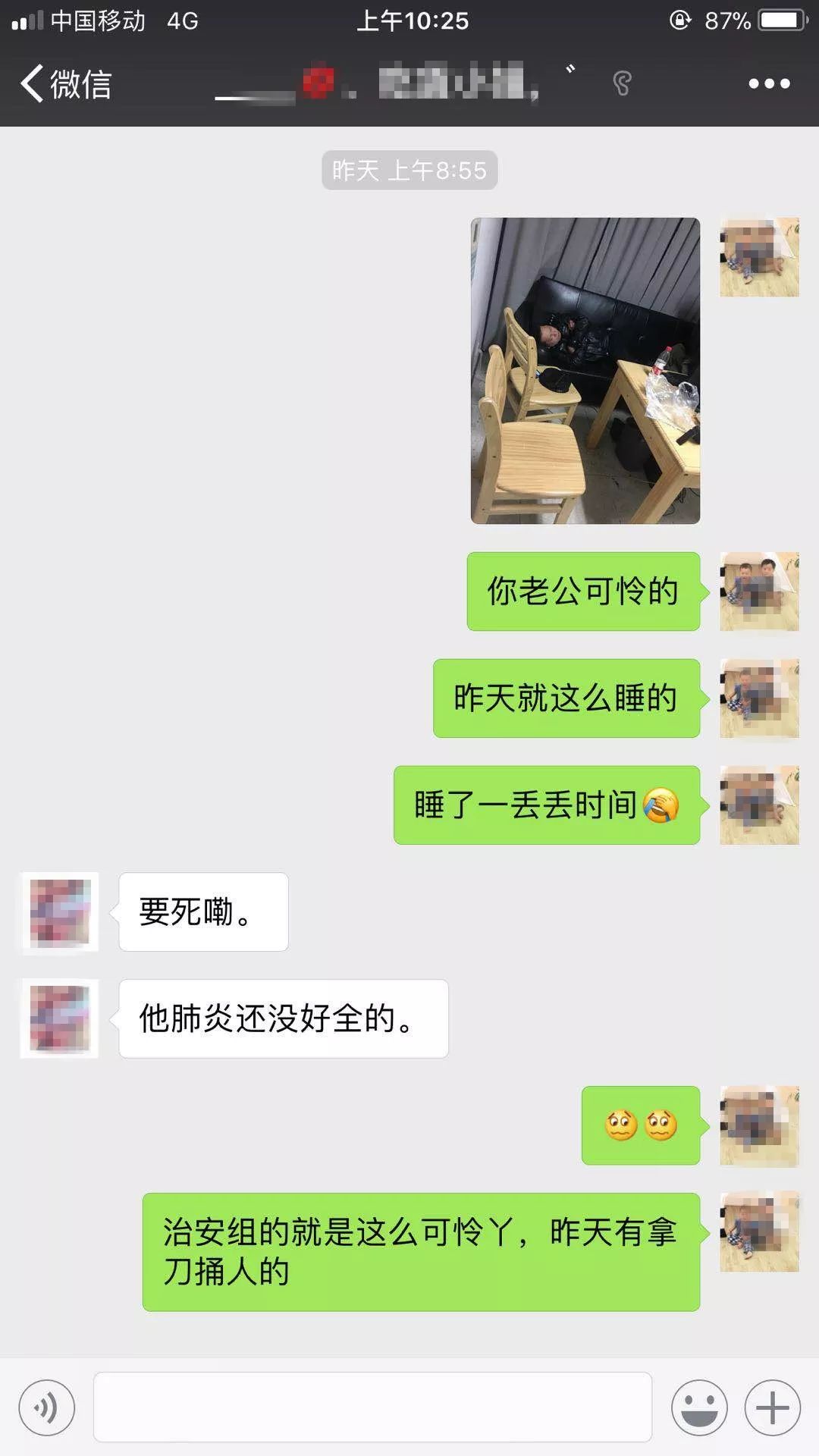Open the emoji sticker panel
The width and height of the screenshot is (819, 1456).
tap(699, 1407)
